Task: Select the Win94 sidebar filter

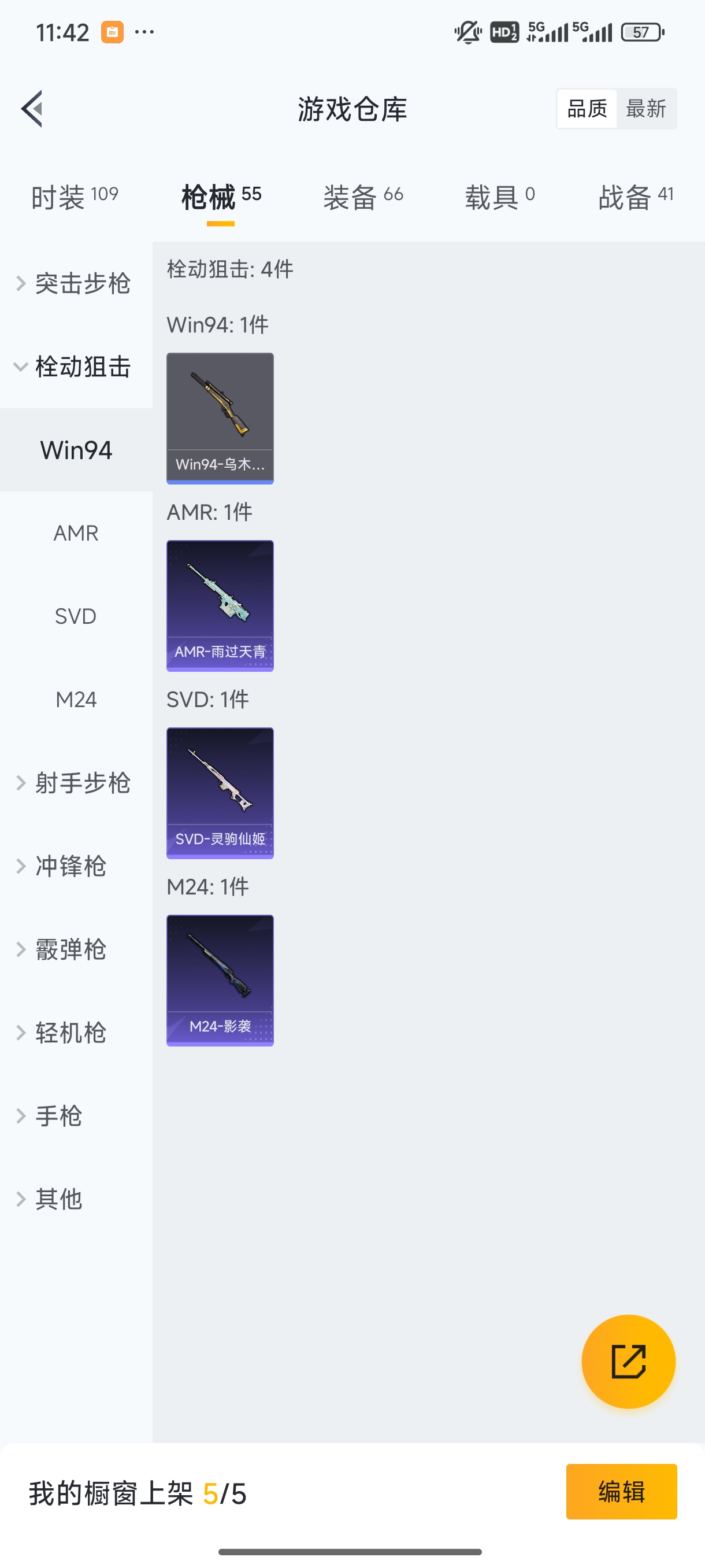Action: pos(76,450)
